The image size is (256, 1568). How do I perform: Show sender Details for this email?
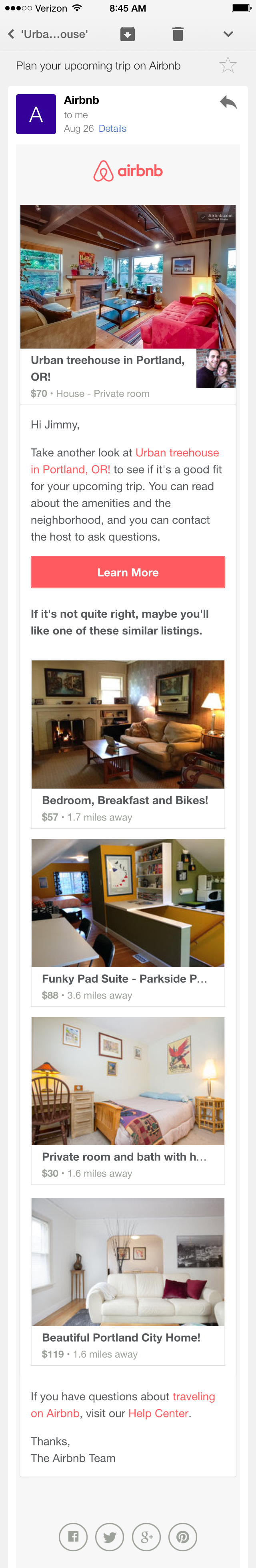coord(112,129)
